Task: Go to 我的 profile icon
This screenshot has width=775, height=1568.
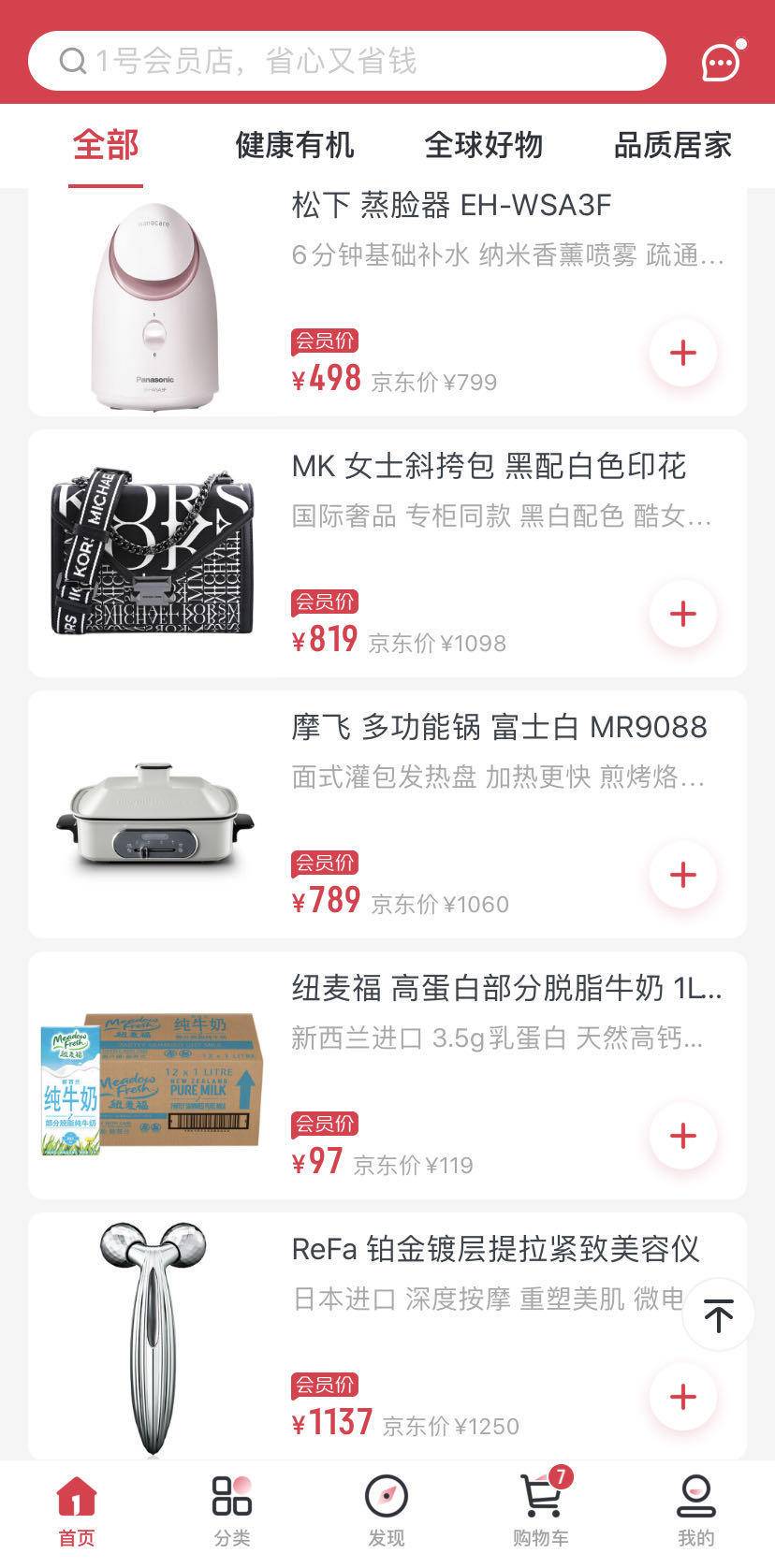Action: point(697,1506)
